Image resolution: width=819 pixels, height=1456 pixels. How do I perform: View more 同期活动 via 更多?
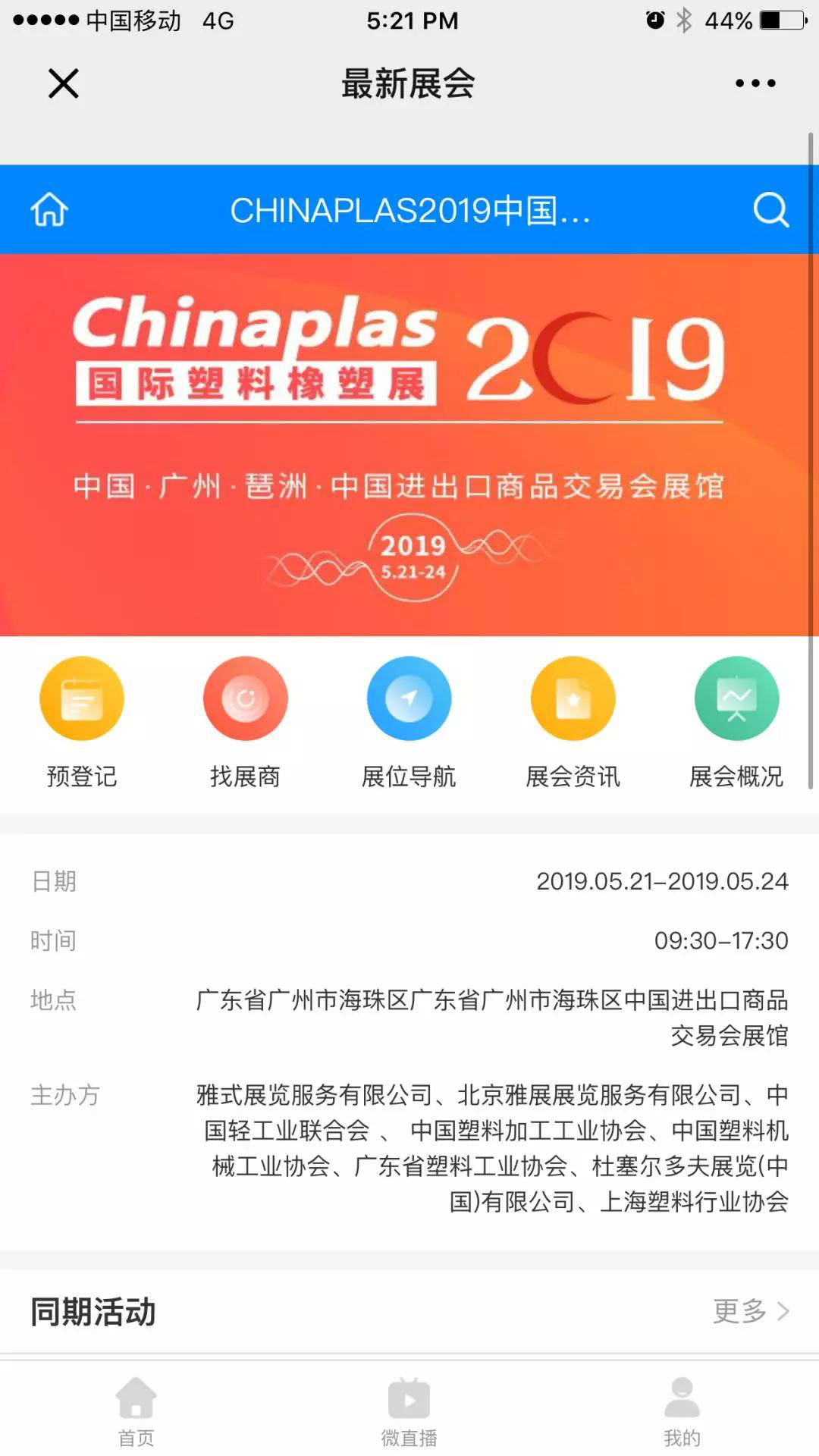(x=751, y=1310)
